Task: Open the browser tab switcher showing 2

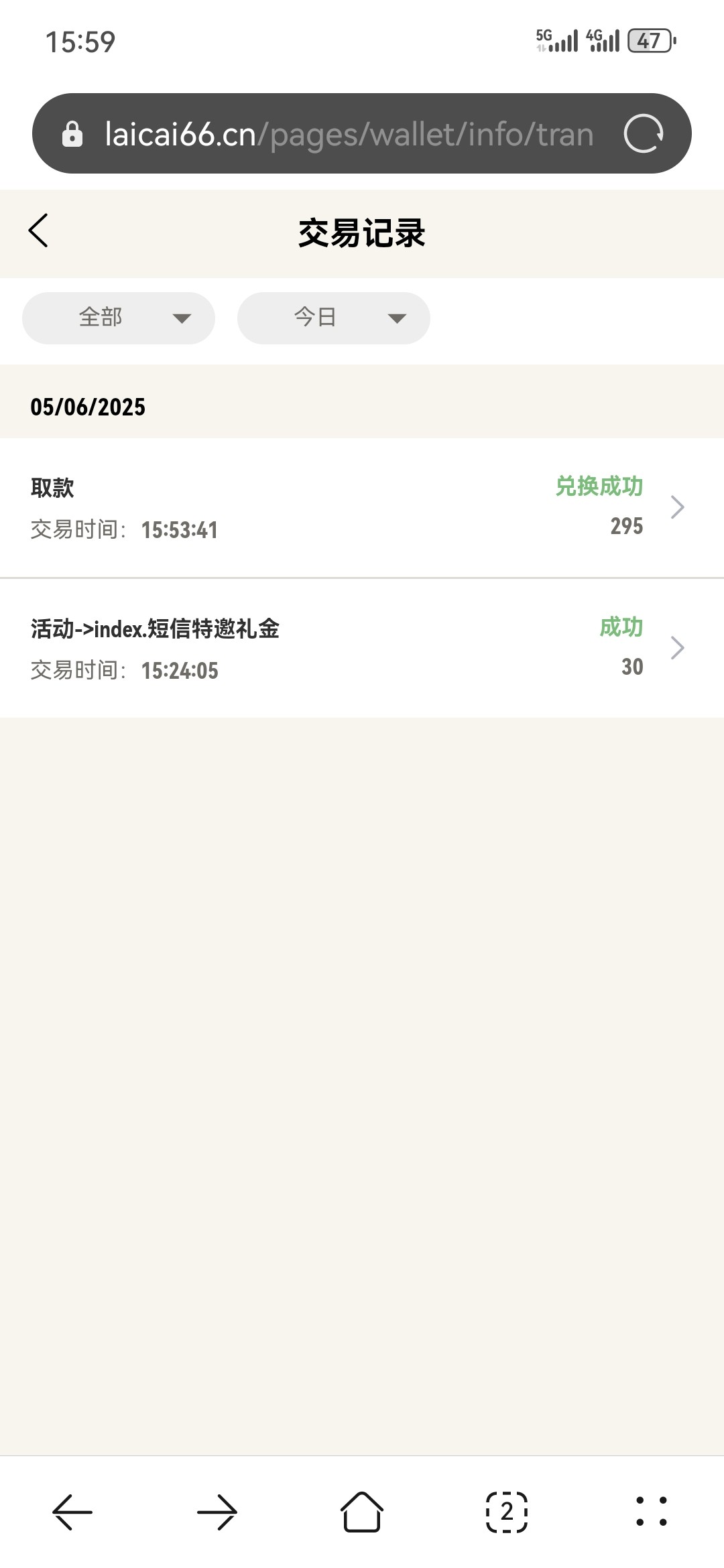Action: tap(507, 1512)
